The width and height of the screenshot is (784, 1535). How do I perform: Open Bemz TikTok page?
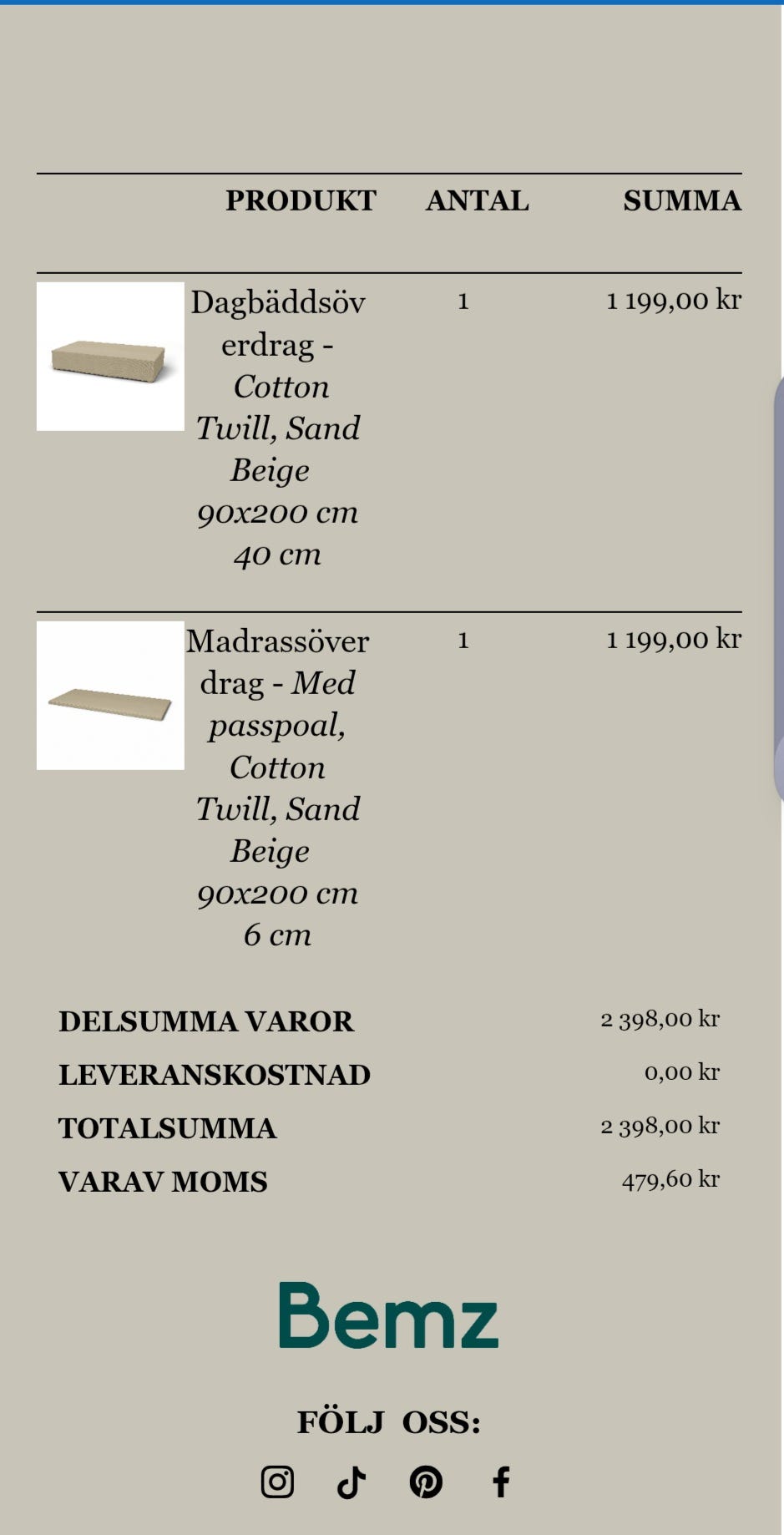(x=352, y=1482)
